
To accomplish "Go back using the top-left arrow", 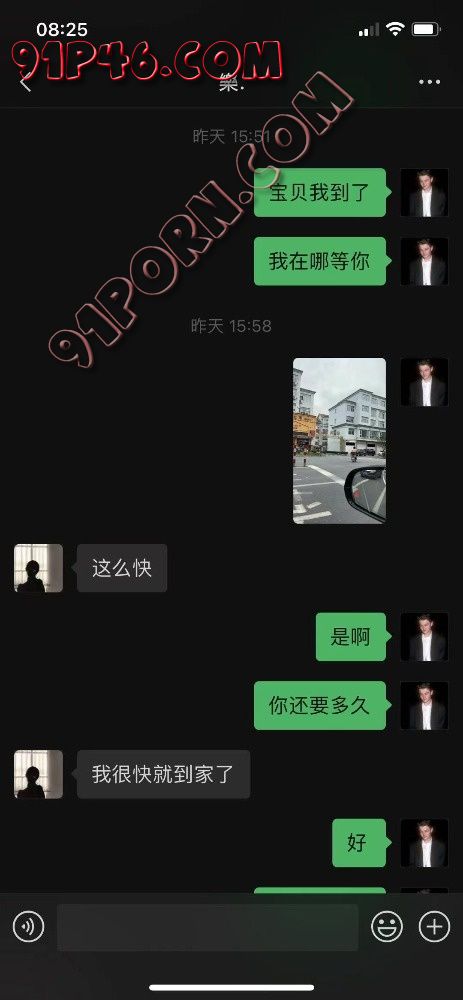I will pyautogui.click(x=26, y=82).
